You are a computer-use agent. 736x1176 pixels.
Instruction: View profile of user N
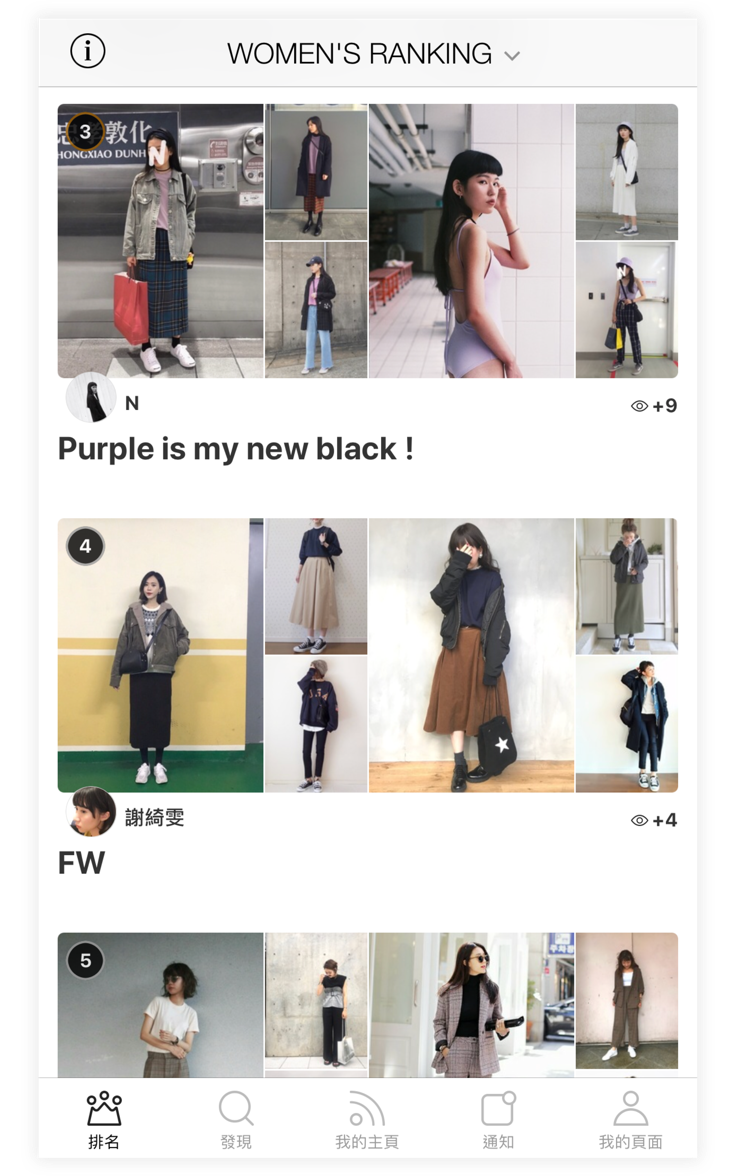click(92, 398)
